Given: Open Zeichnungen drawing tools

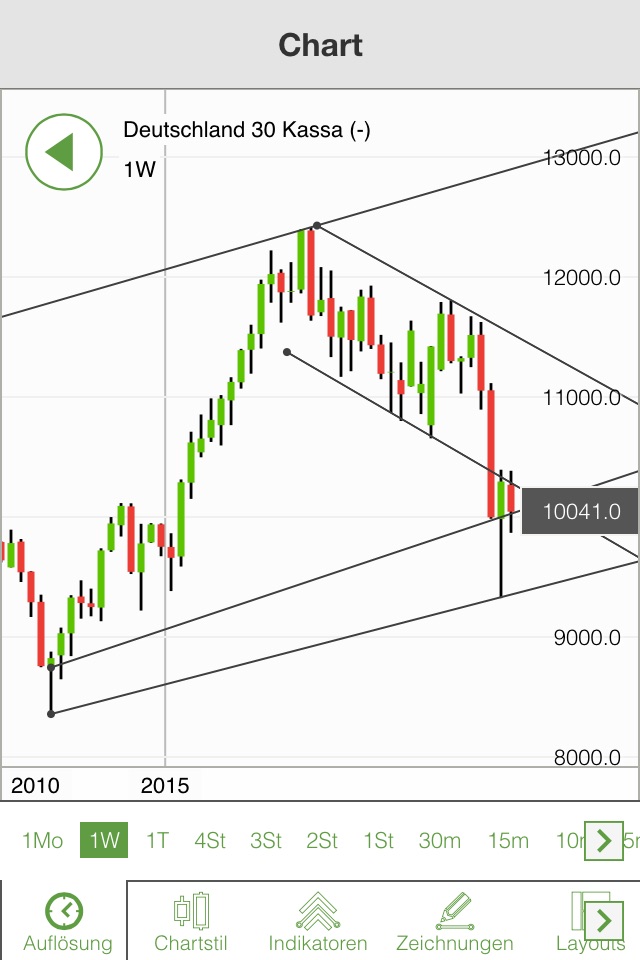Looking at the screenshot, I should click(x=455, y=921).
